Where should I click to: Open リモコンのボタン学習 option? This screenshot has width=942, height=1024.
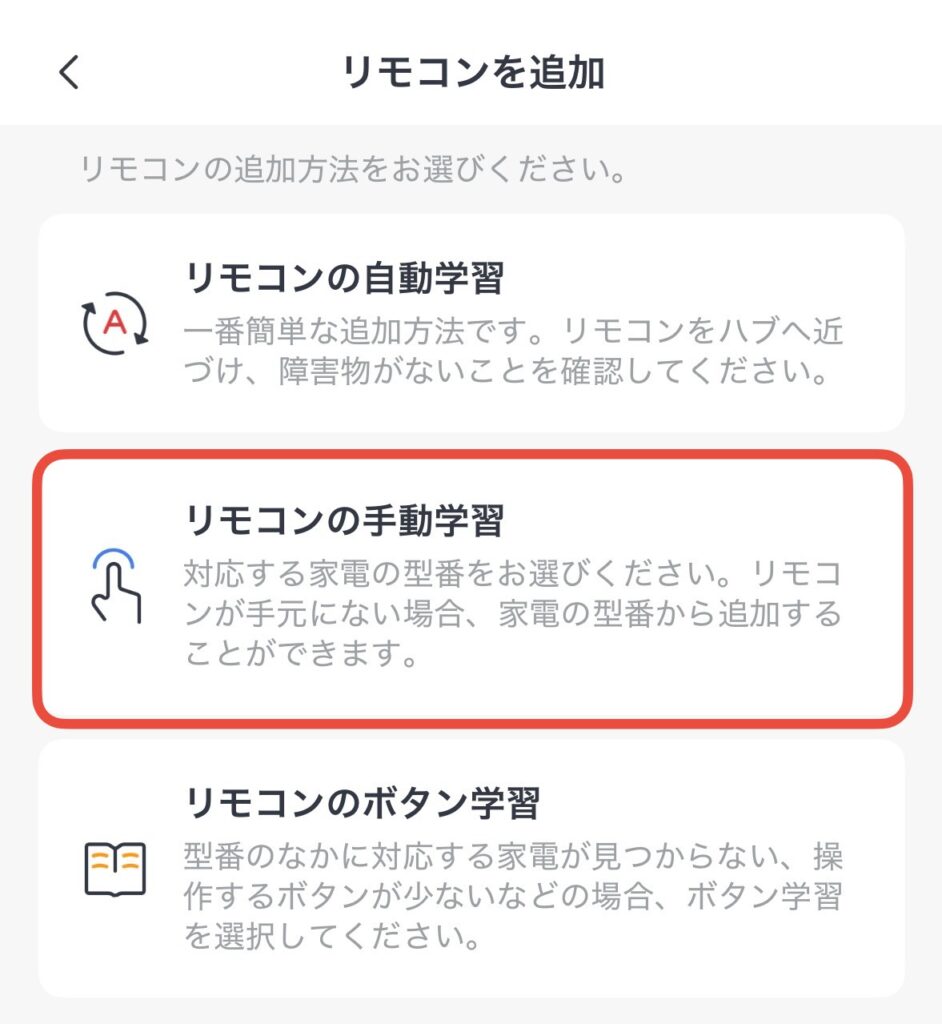click(471, 867)
